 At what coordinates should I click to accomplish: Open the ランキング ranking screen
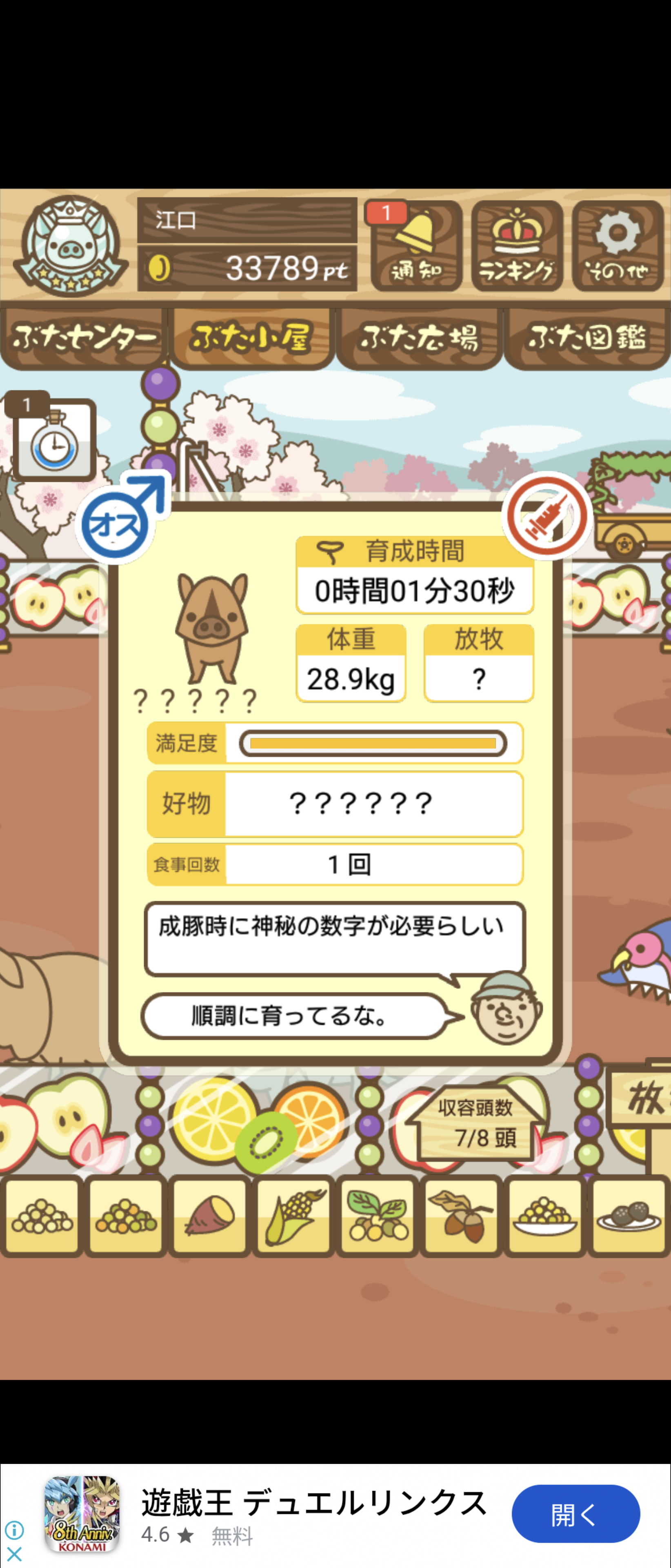[x=516, y=246]
